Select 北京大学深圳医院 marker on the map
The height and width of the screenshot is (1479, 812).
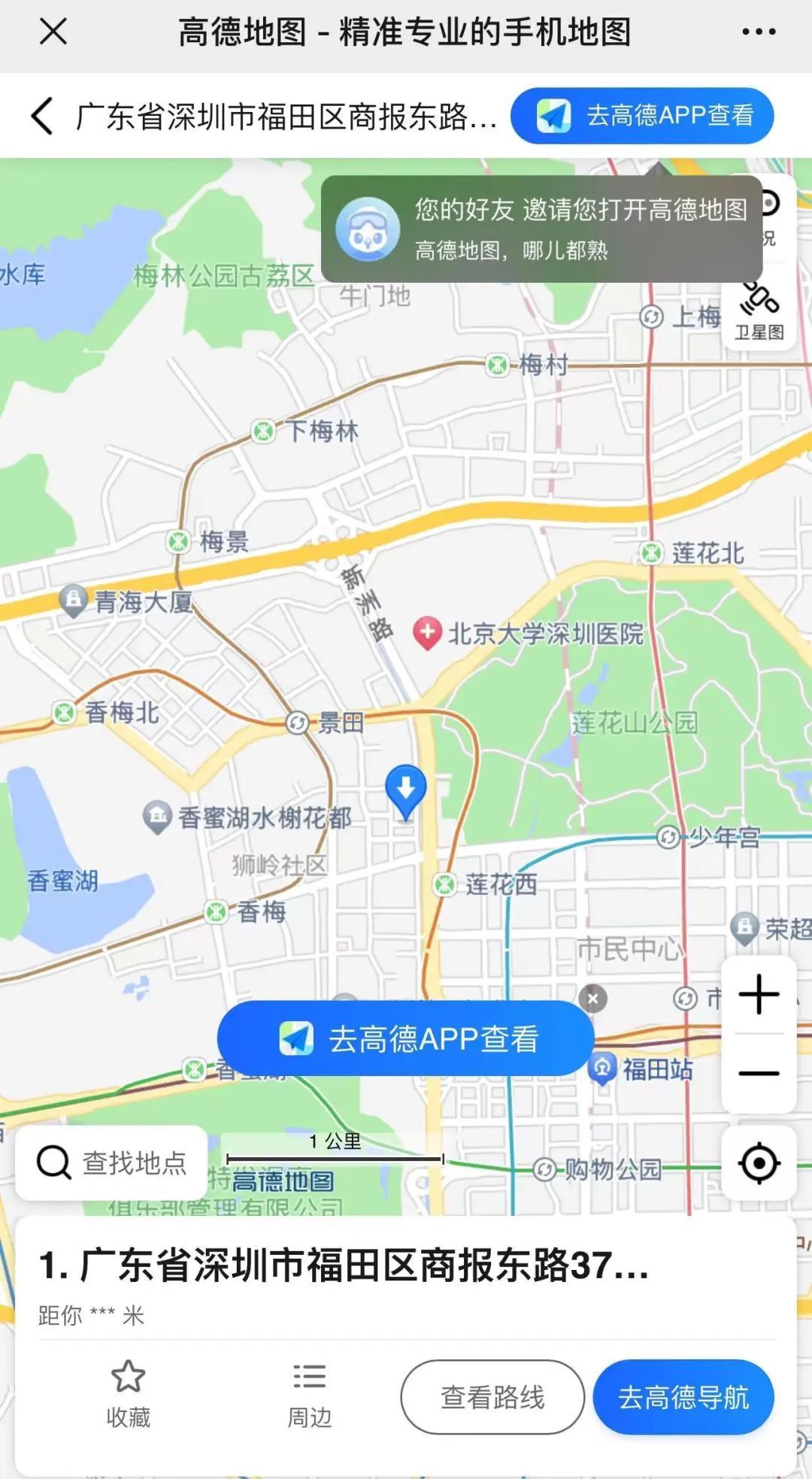click(x=427, y=633)
